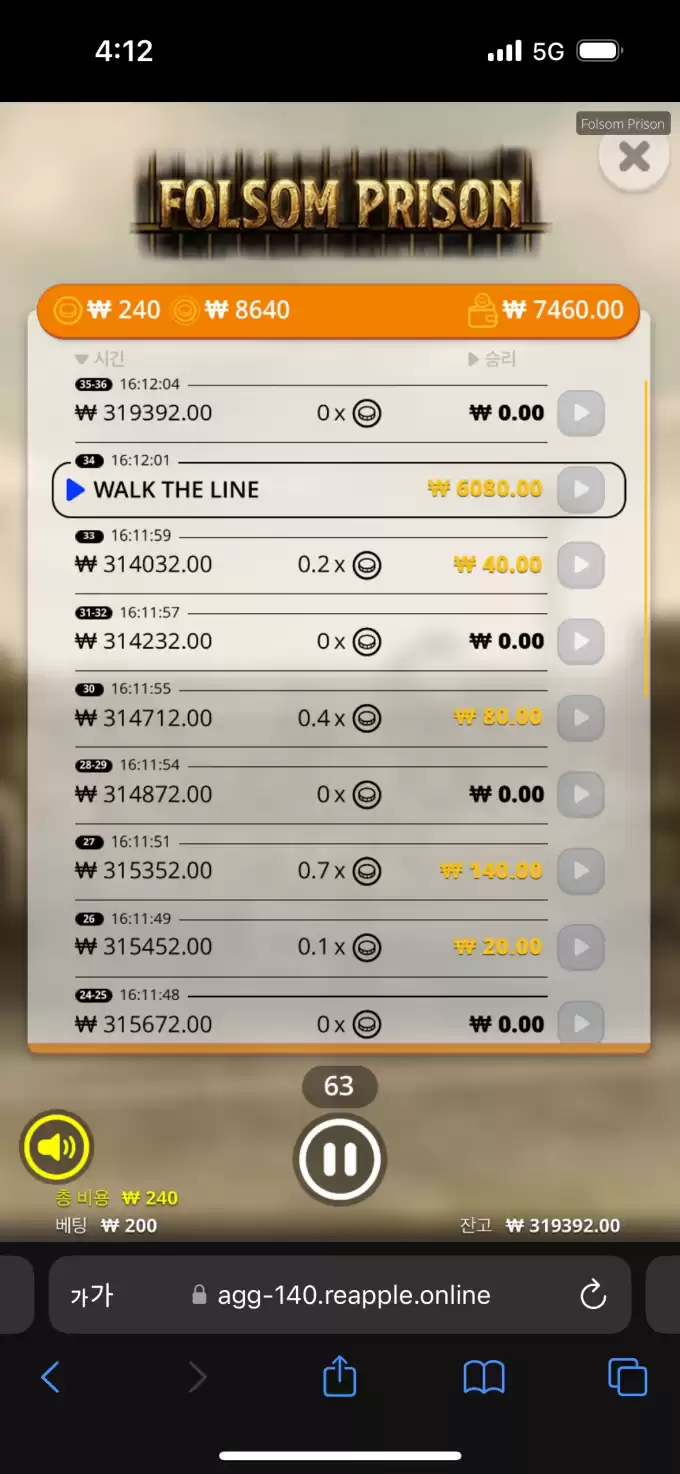This screenshot has width=680, height=1474.
Task: Replay the 16:11:59 ₩40.00 win
Action: [581, 565]
